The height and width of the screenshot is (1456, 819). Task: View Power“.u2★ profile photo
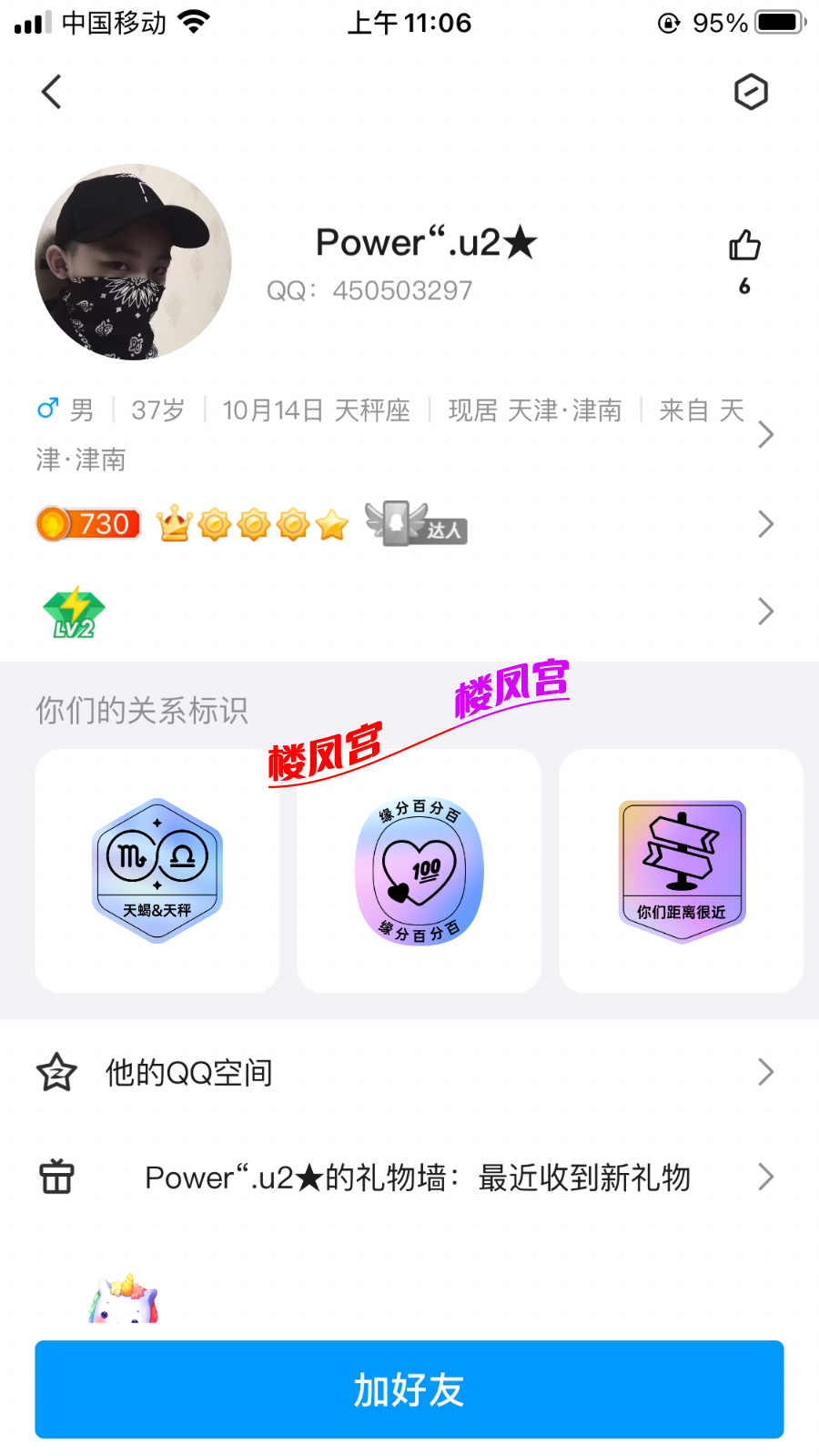coord(133,262)
